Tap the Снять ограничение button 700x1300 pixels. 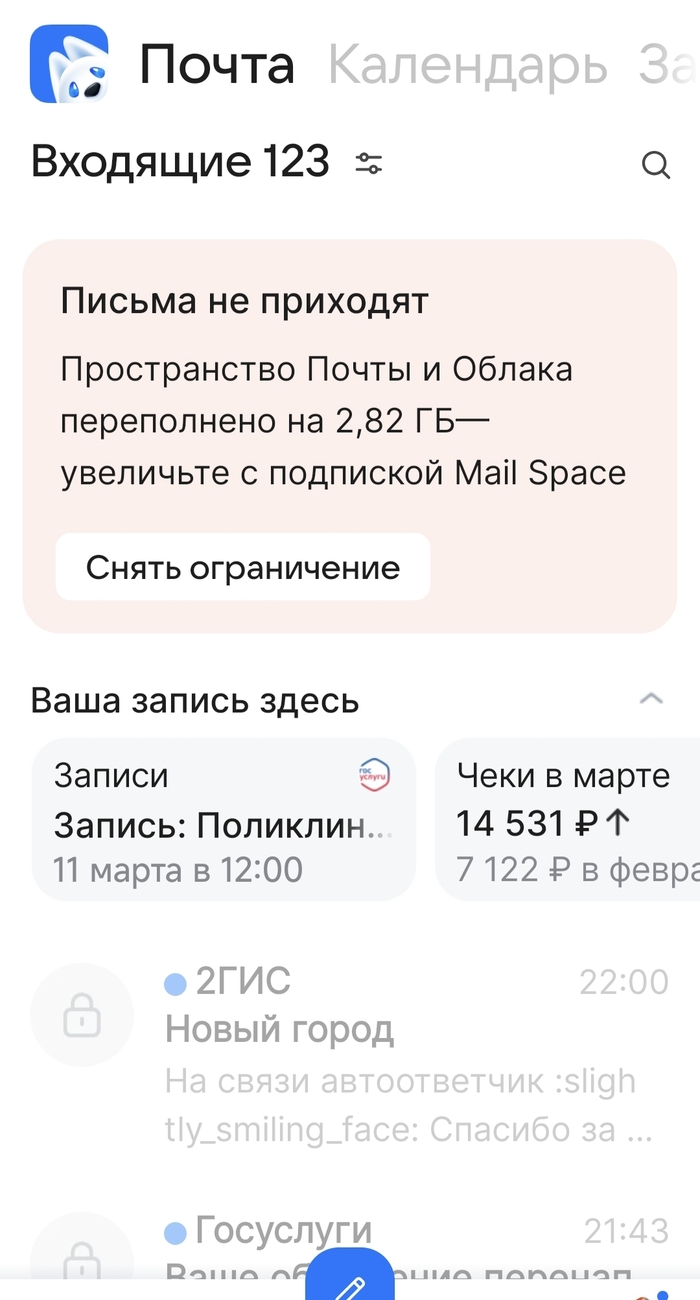tap(243, 568)
